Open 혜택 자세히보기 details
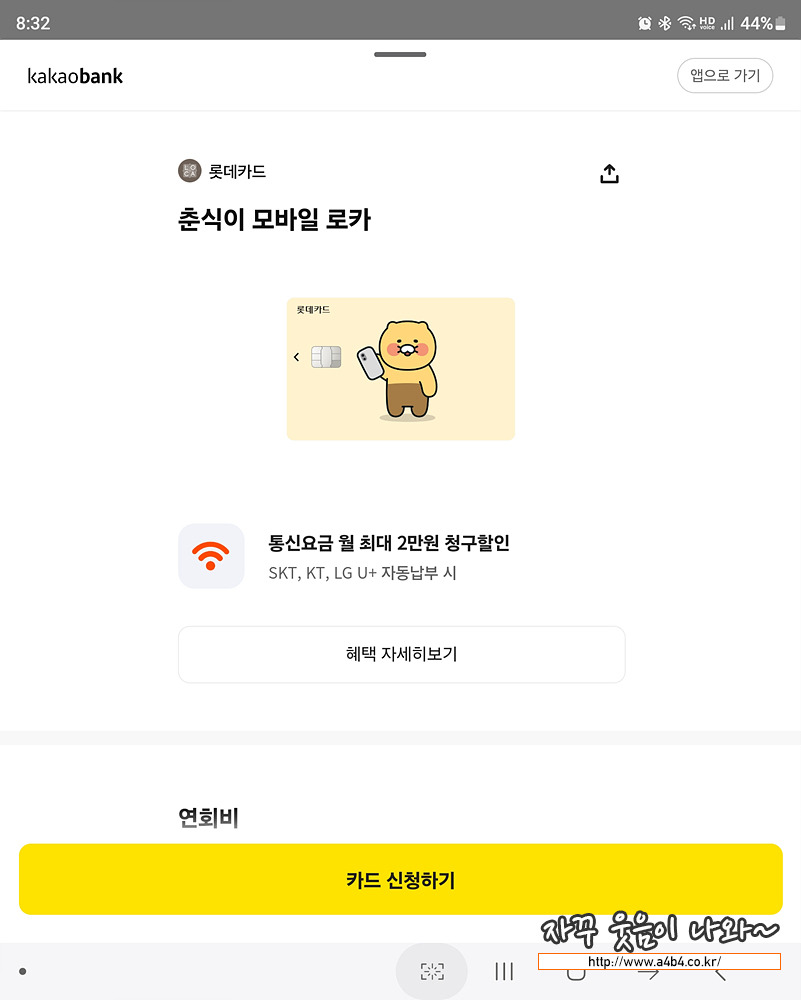 (x=400, y=654)
